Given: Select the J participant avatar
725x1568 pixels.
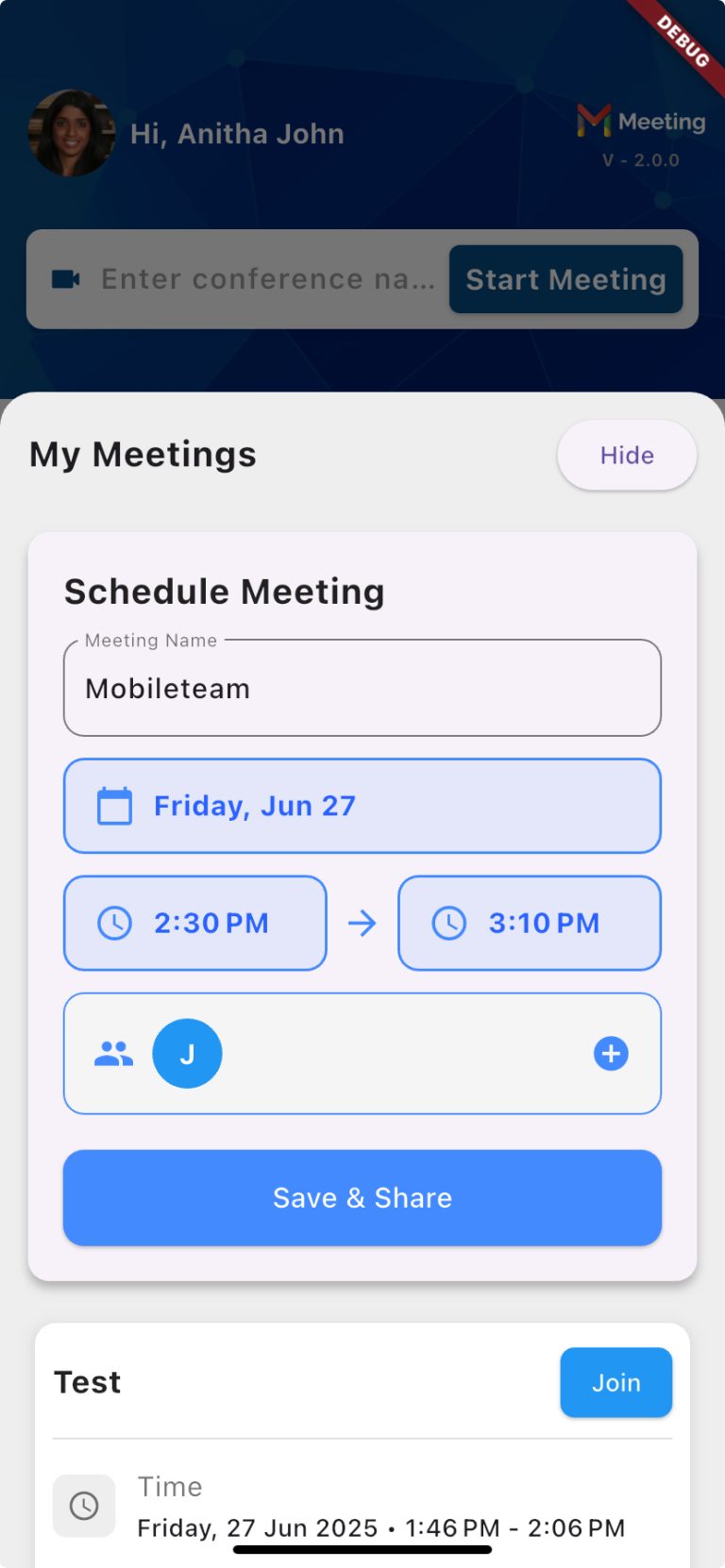Looking at the screenshot, I should [x=188, y=1054].
